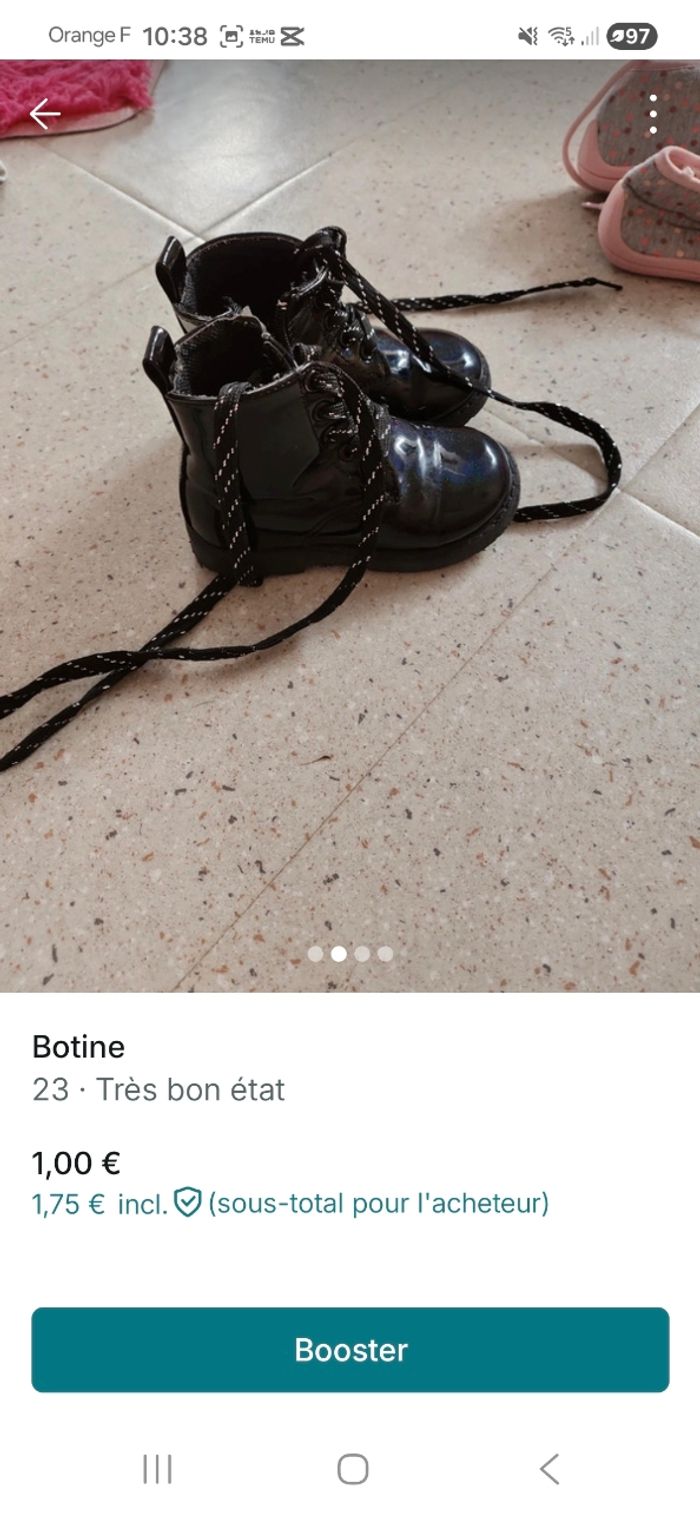Open the three-dot overflow menu

coord(653,115)
